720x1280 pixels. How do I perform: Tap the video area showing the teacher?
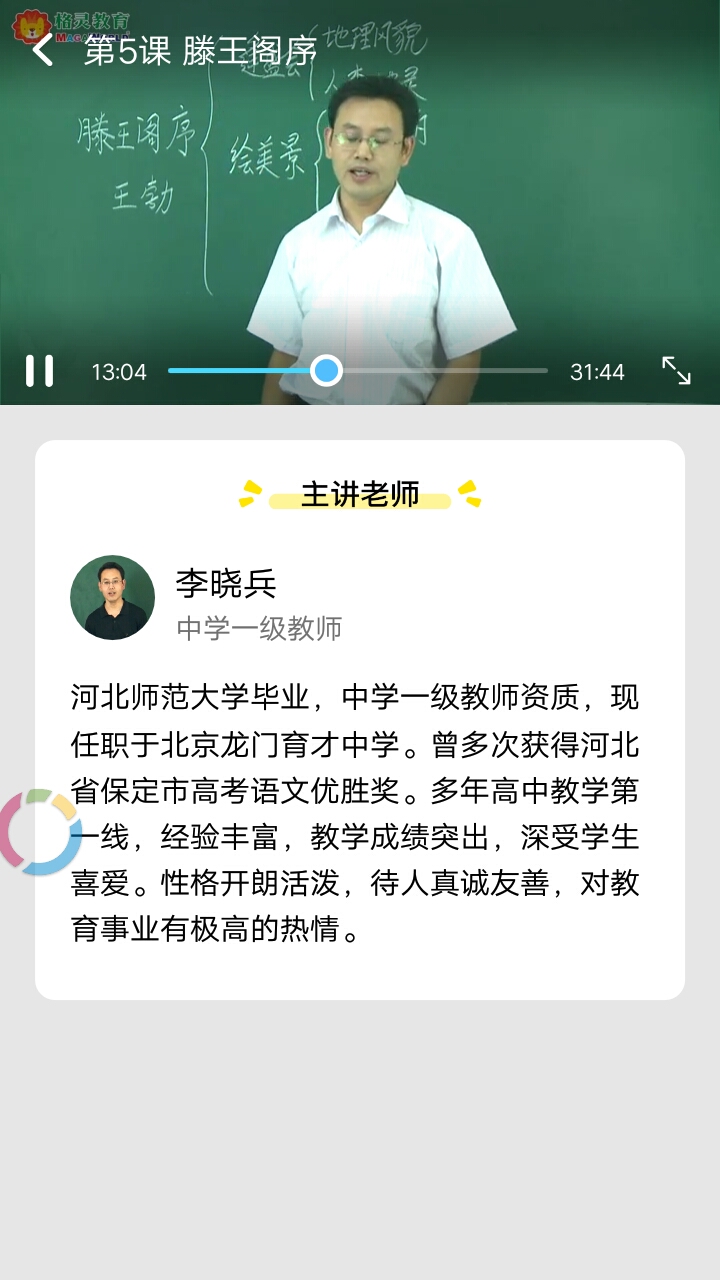click(x=360, y=200)
